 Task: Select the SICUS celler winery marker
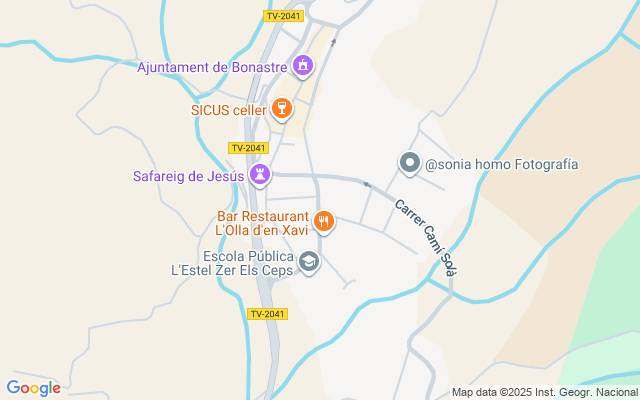click(282, 109)
